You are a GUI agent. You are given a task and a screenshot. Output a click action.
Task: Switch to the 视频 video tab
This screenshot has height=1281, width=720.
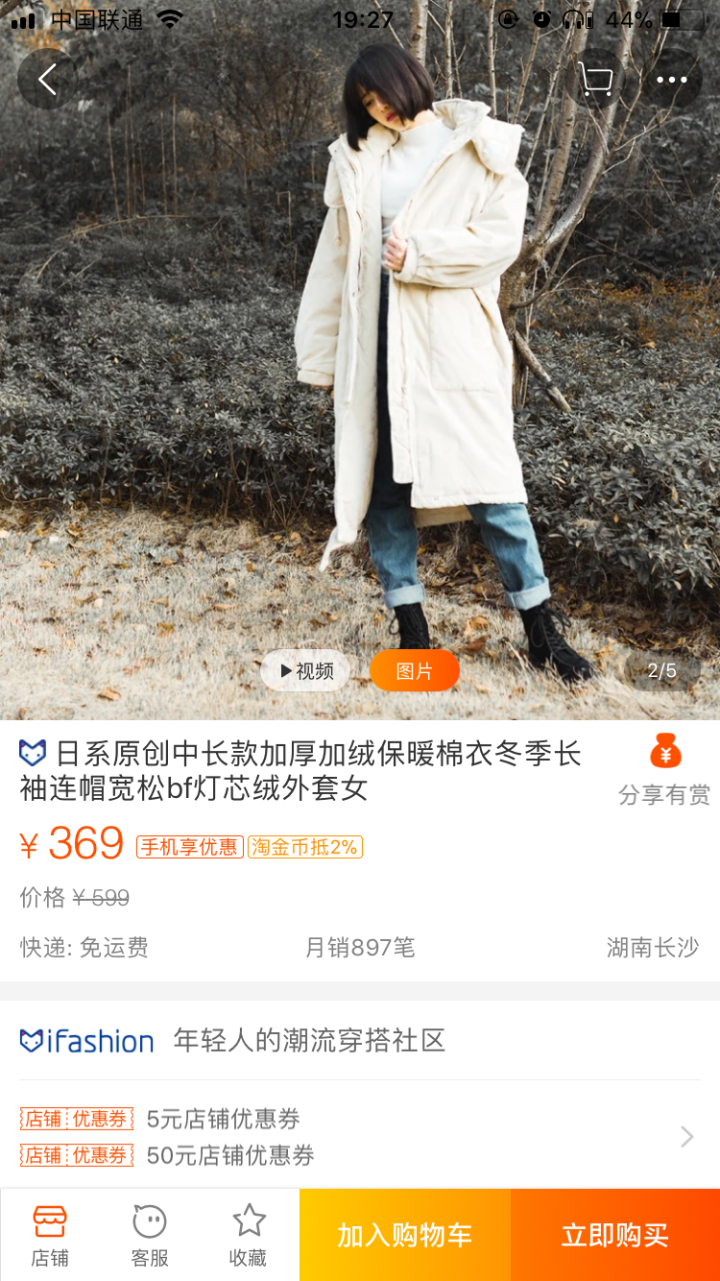pyautogui.click(x=306, y=671)
